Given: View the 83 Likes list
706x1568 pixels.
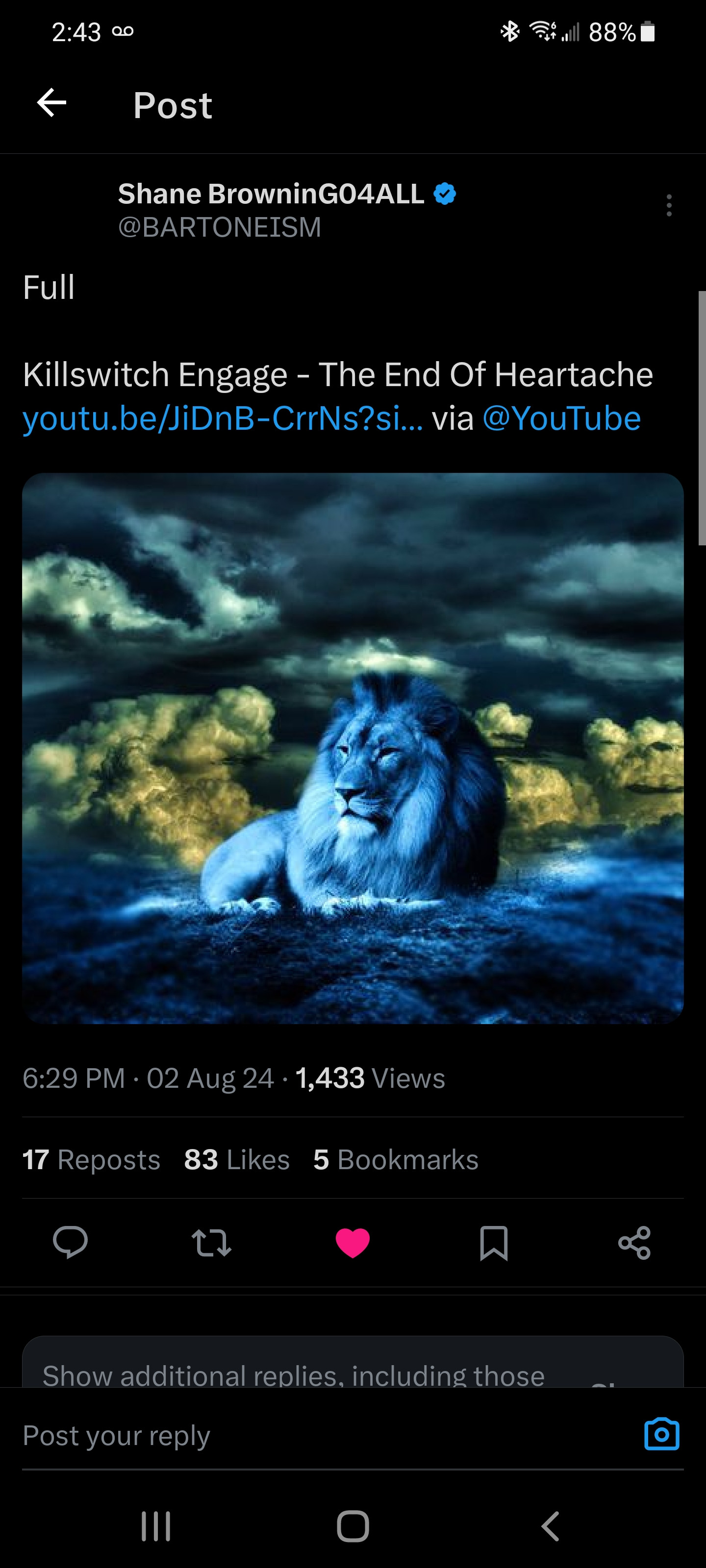Looking at the screenshot, I should click(237, 1159).
